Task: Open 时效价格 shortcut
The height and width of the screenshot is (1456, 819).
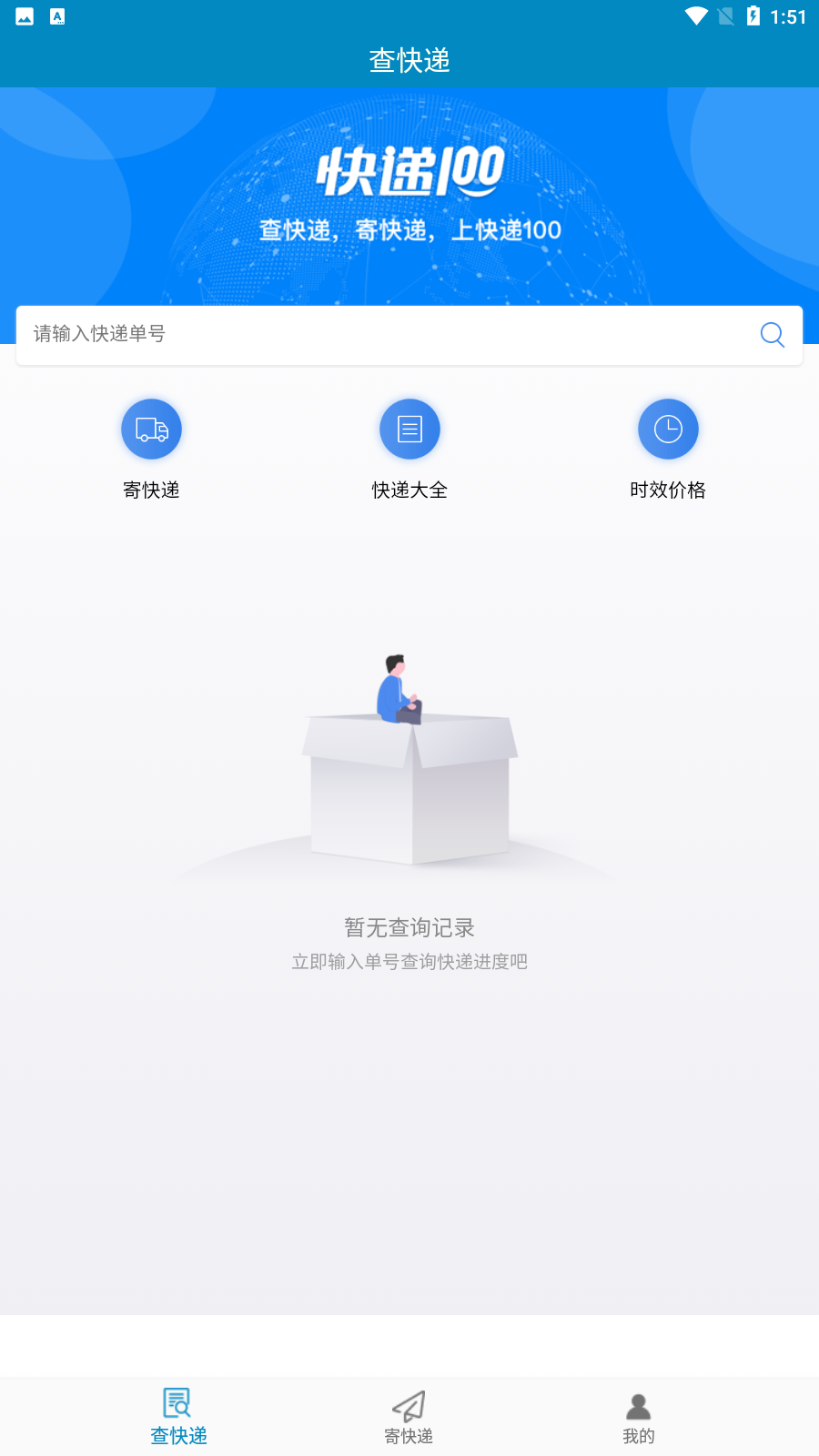Action: coord(668,450)
